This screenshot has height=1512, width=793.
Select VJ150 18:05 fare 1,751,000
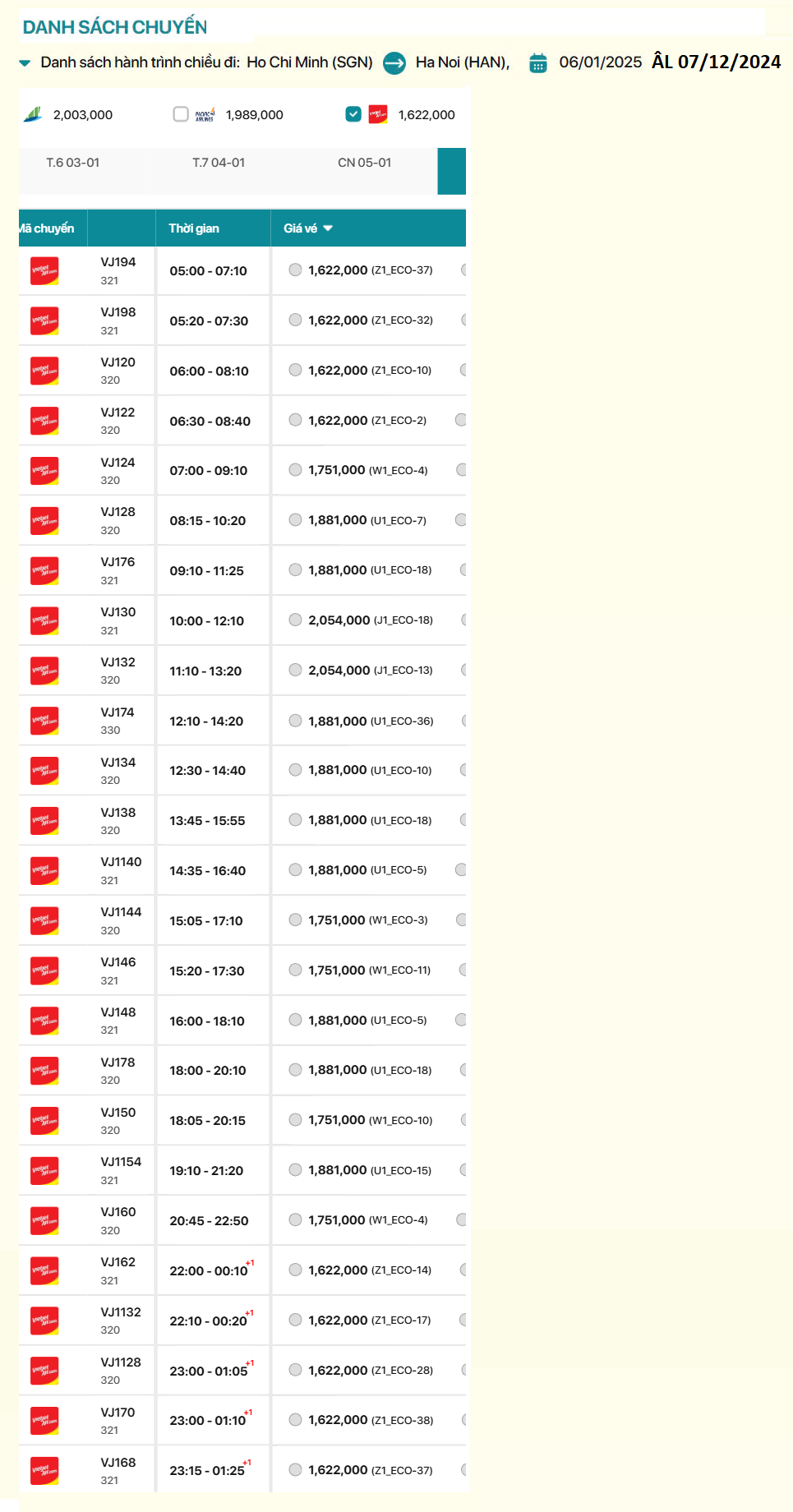(295, 1120)
